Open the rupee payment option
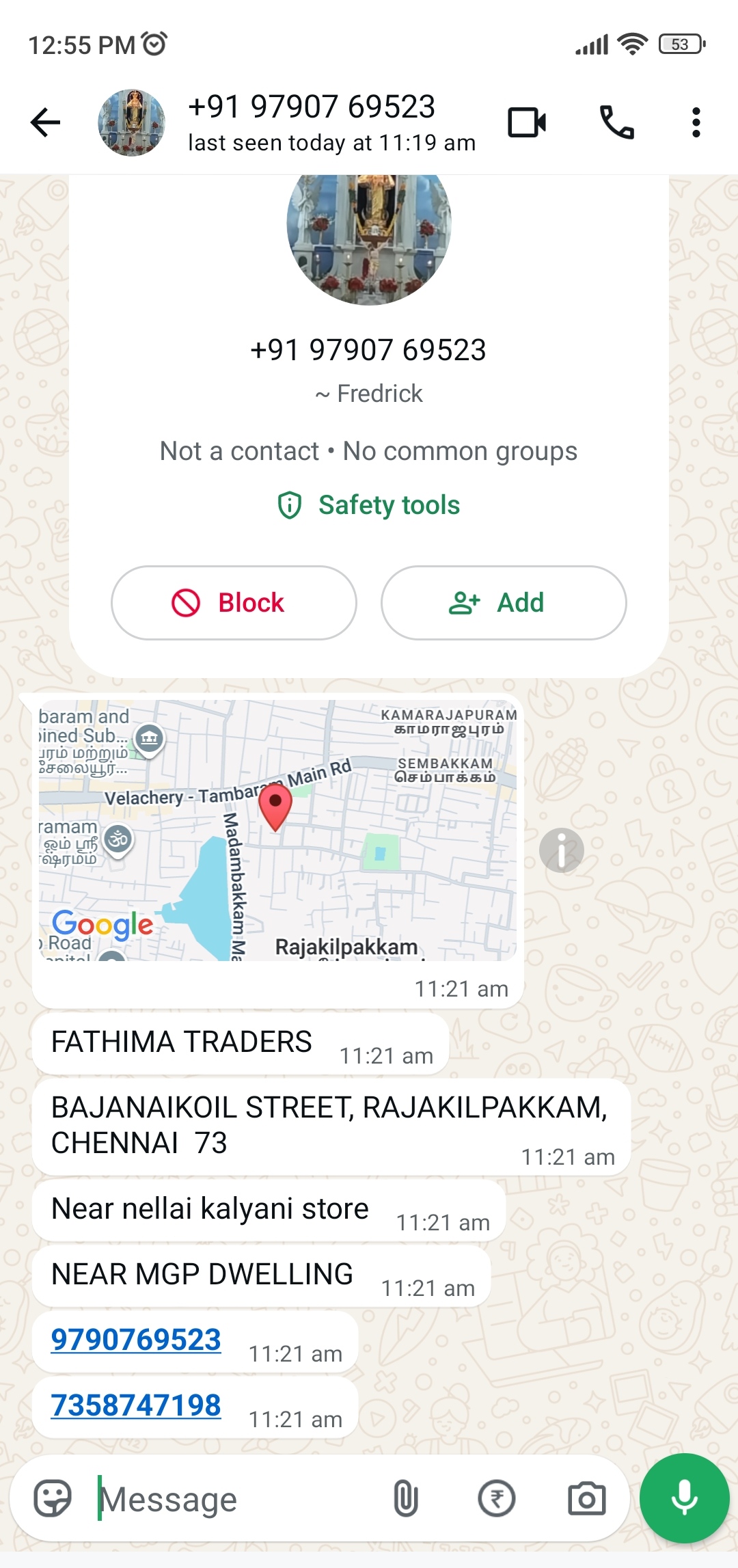 496,1498
